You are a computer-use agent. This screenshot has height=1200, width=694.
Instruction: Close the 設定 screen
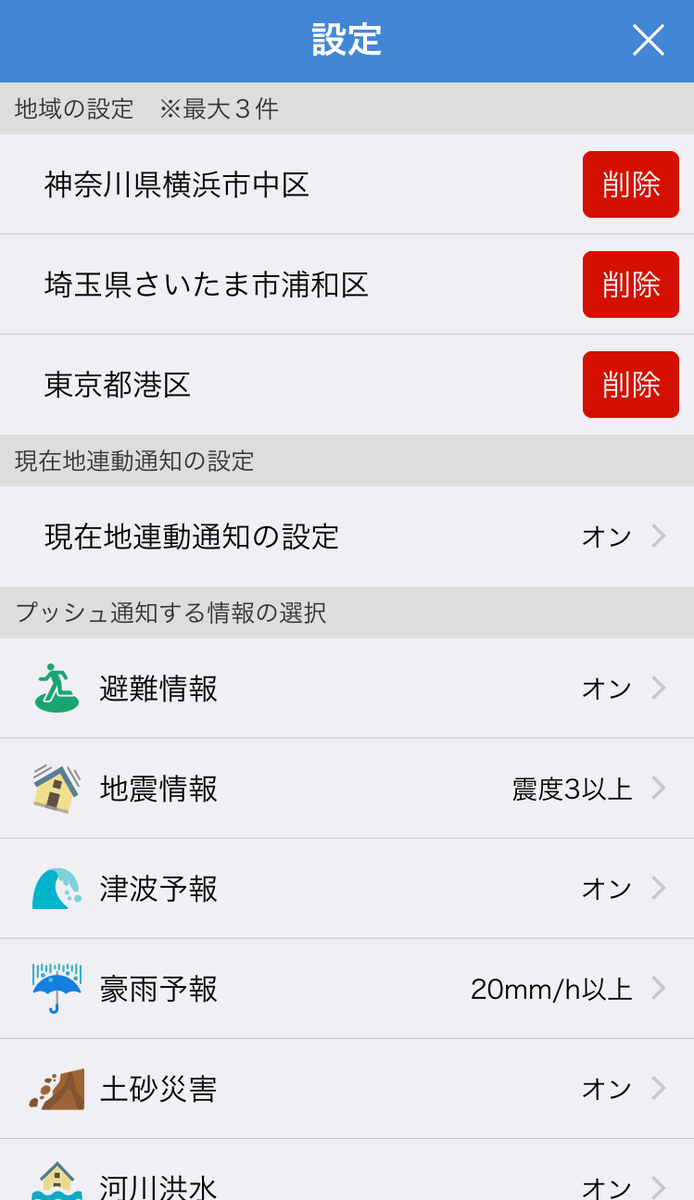pos(648,41)
